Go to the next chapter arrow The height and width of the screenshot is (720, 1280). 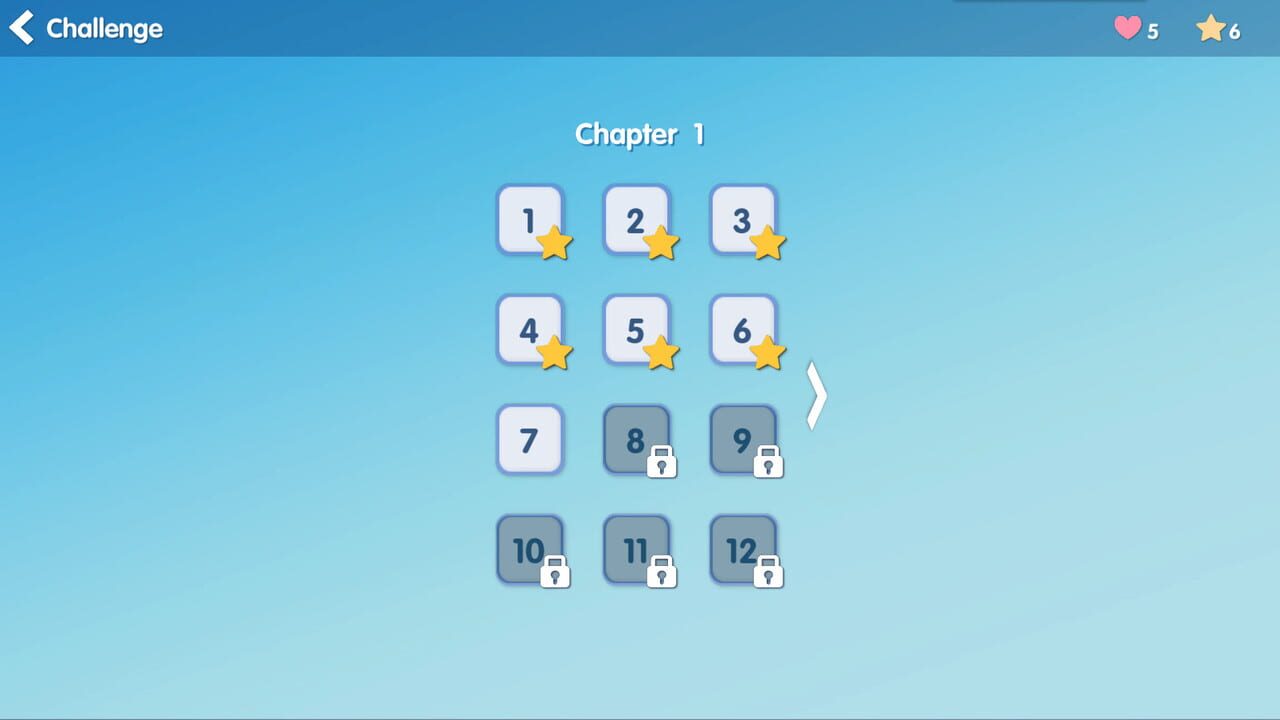(817, 396)
